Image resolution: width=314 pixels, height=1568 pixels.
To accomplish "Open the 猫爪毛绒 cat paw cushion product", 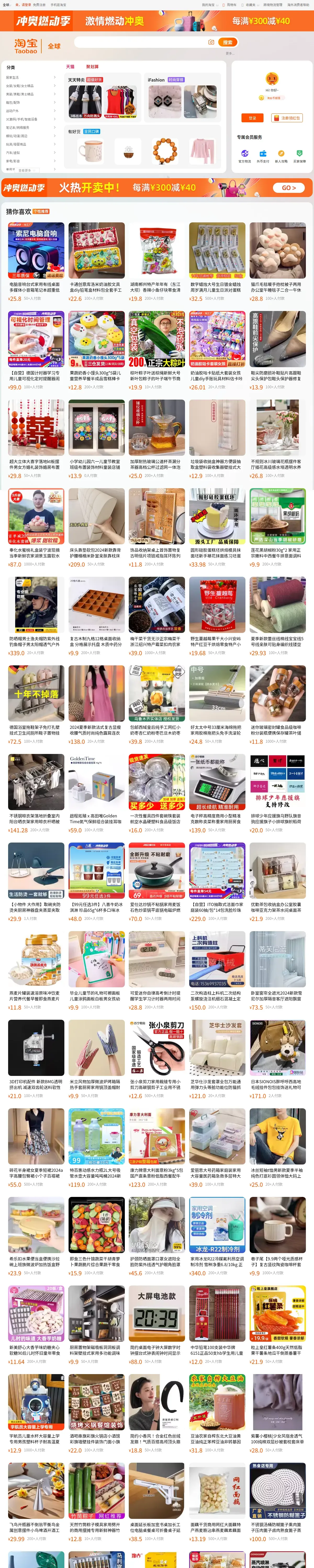I will [277, 262].
